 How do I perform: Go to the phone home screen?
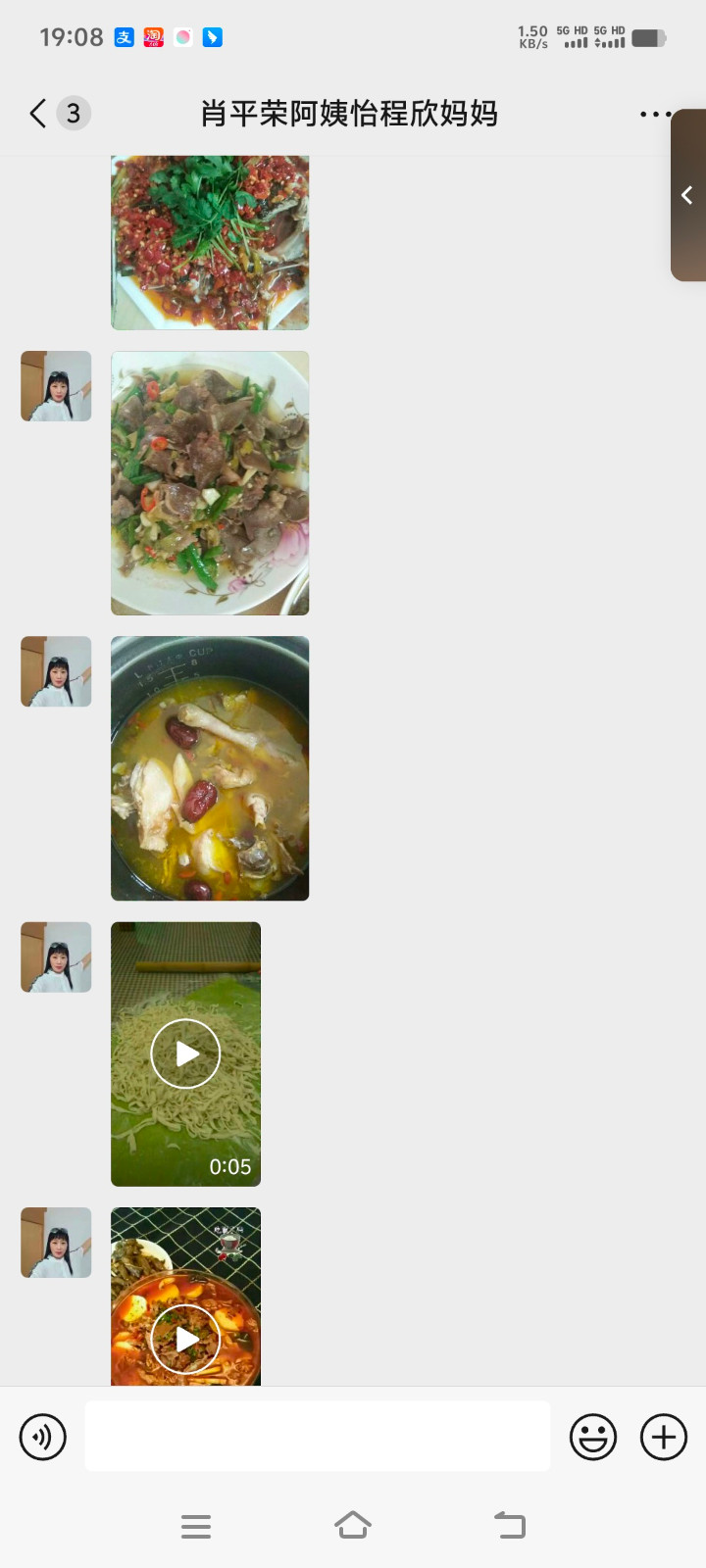tap(353, 1525)
